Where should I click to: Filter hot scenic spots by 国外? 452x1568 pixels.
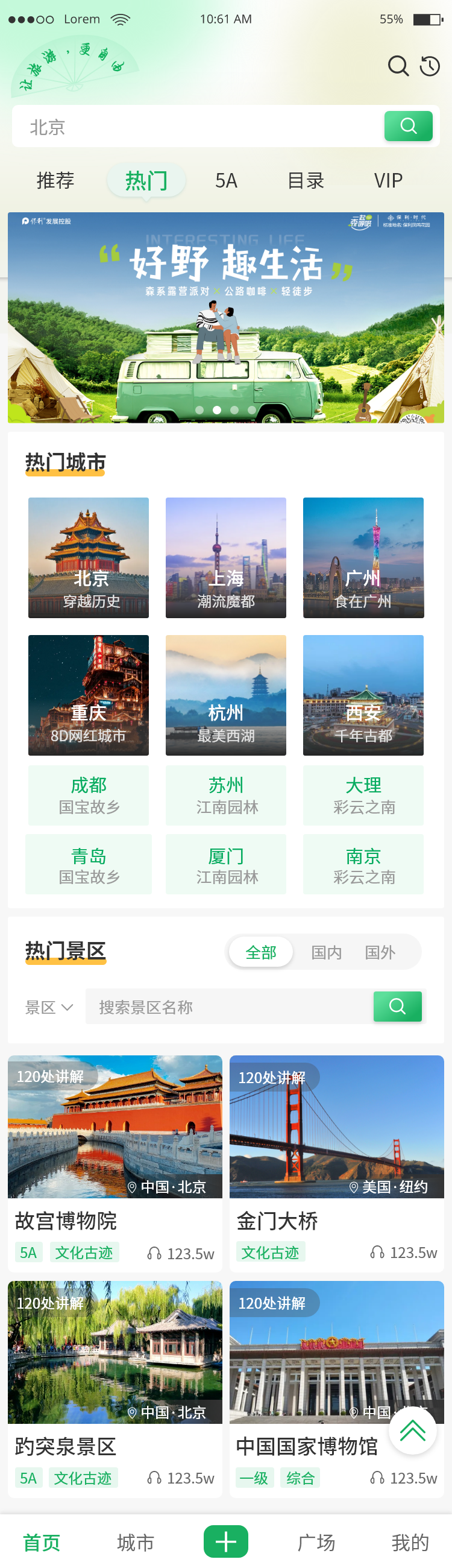pos(380,952)
